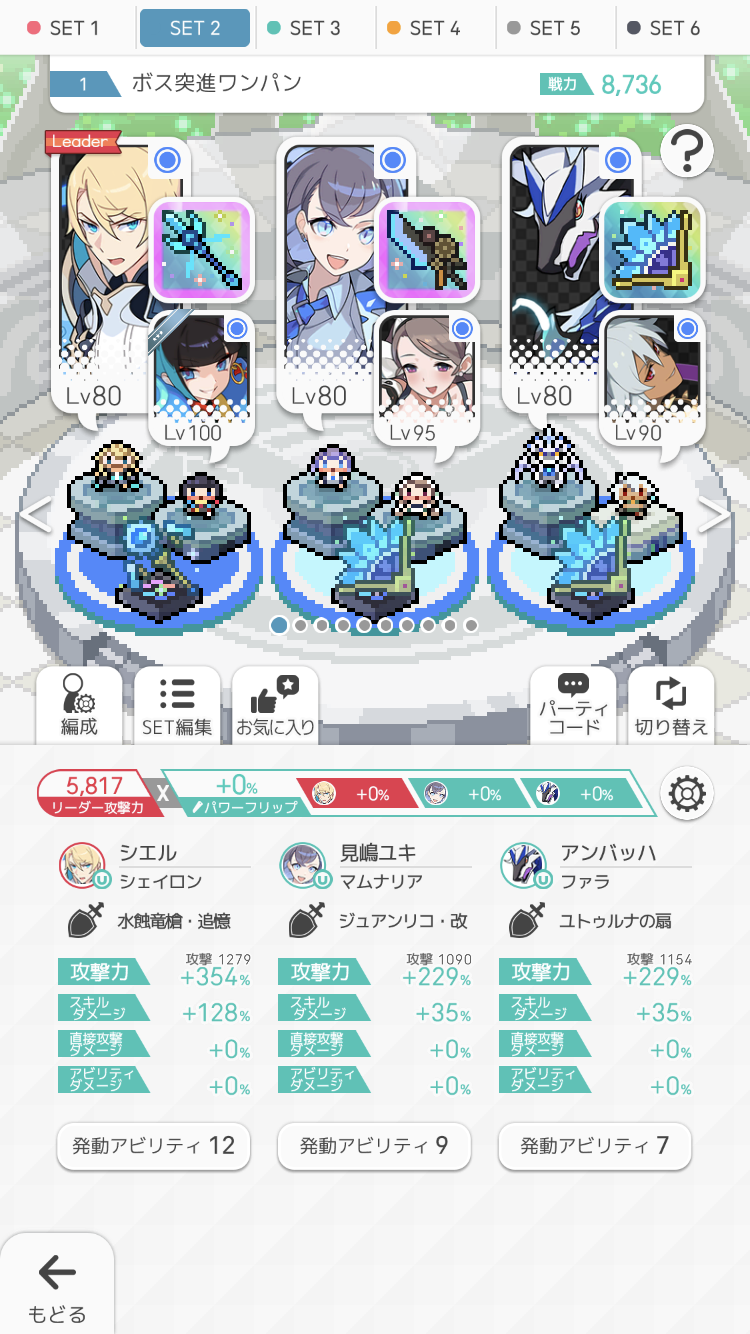
Task: View 発動アビリティ 9 for 見嶋ユキ
Action: tap(373, 1146)
